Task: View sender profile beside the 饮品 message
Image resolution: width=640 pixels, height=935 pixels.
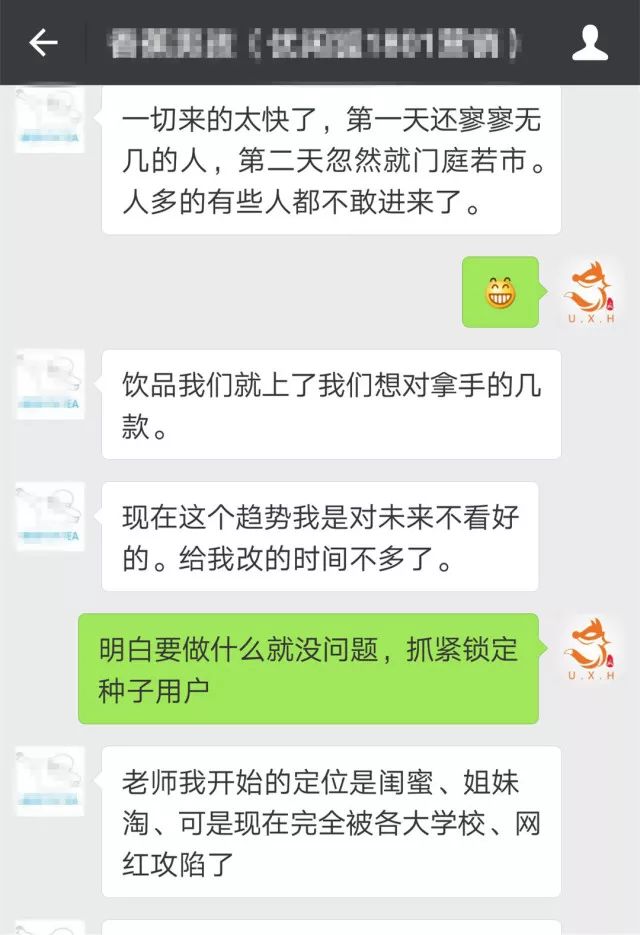Action: pos(50,384)
